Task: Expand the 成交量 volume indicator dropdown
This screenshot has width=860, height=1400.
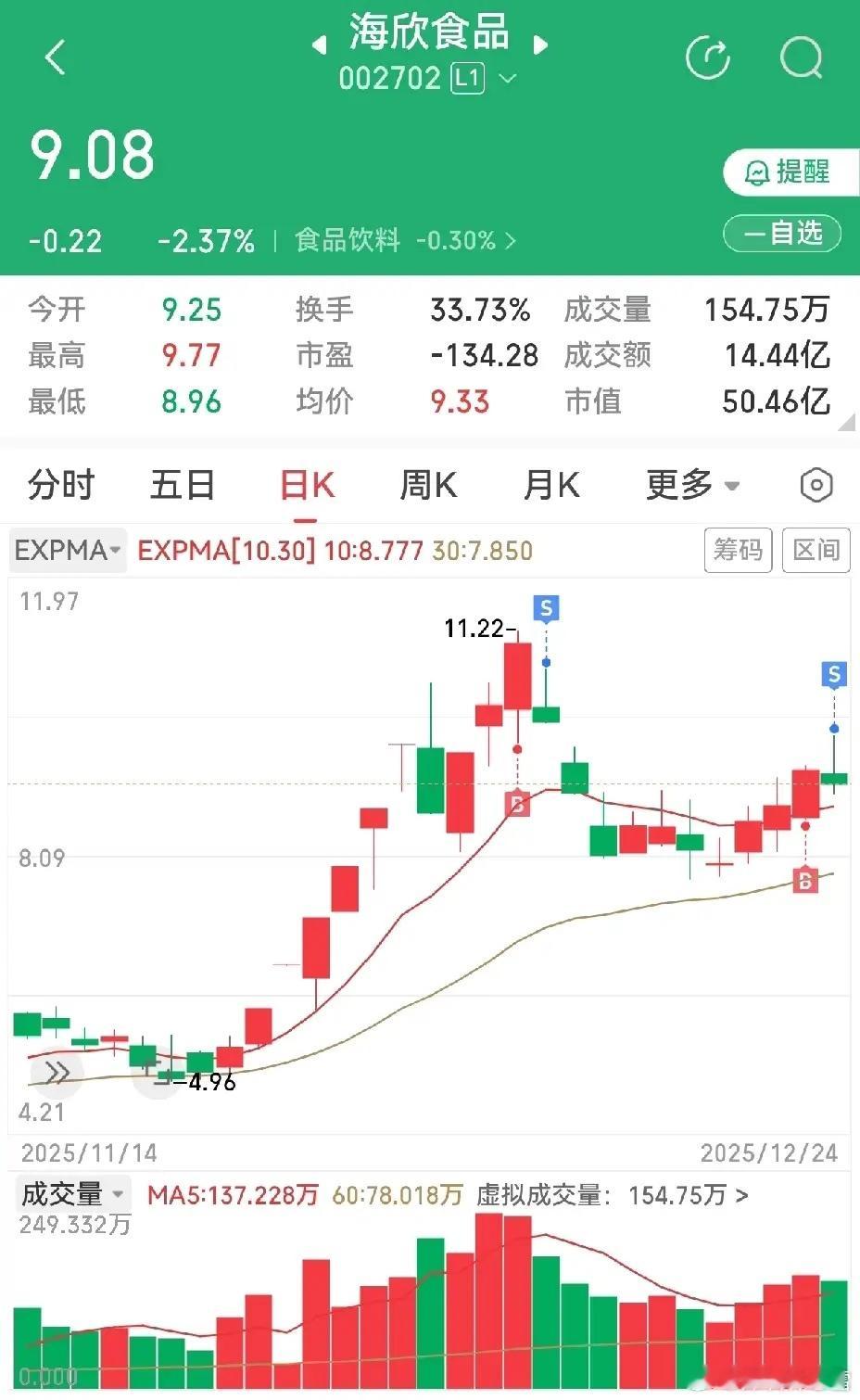Action: coord(73,1195)
